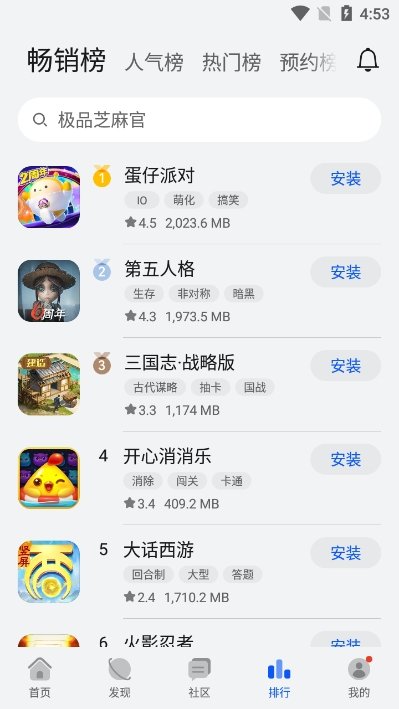399x709 pixels.
Task: Install 三国志·战略版
Action: point(346,366)
